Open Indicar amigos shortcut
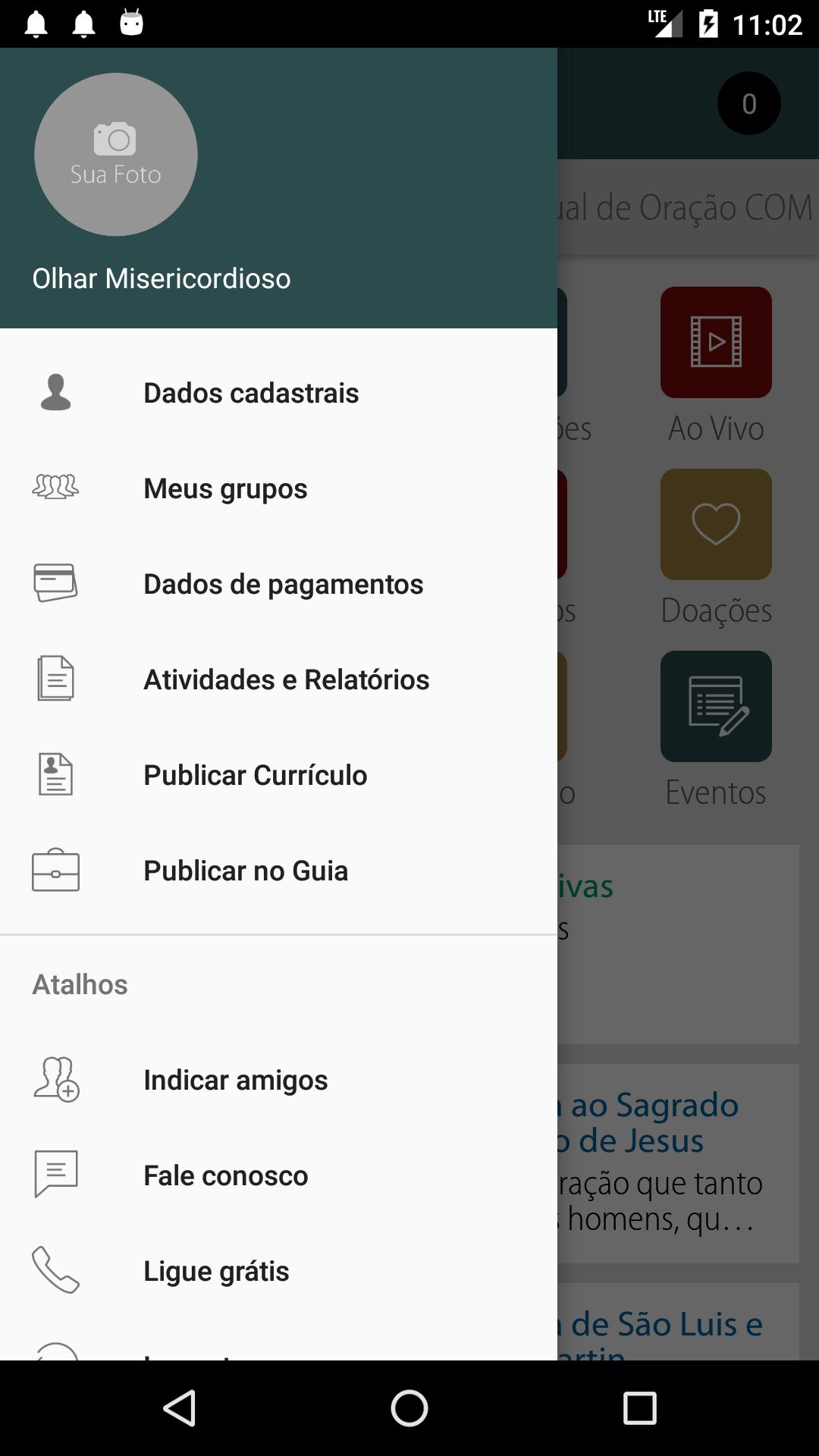This screenshot has width=819, height=1456. point(278,1080)
